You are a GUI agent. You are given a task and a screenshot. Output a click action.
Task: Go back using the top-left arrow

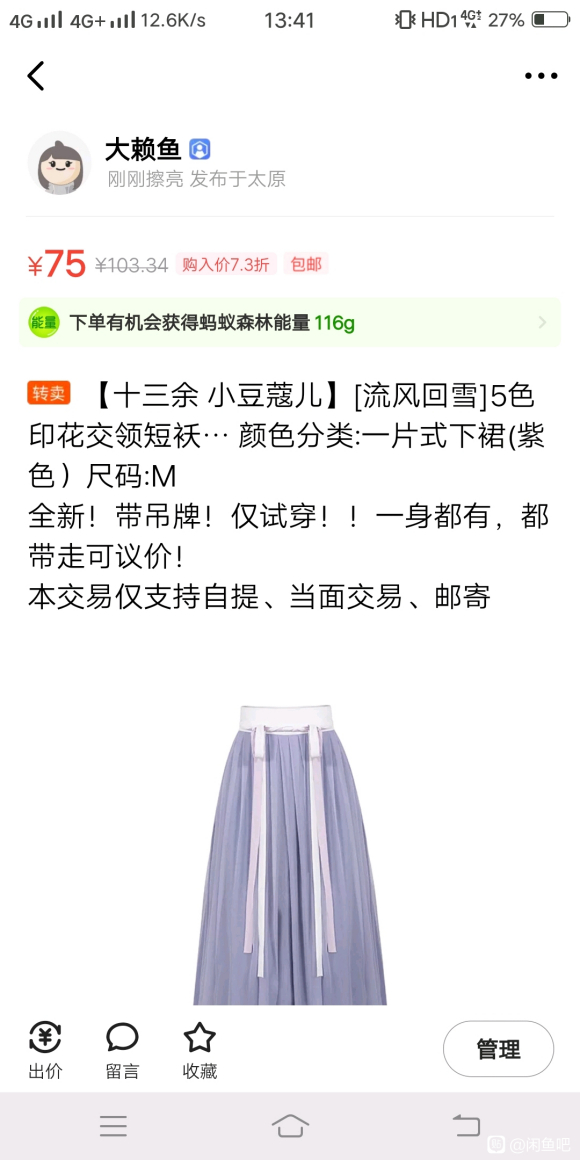pos(36,75)
